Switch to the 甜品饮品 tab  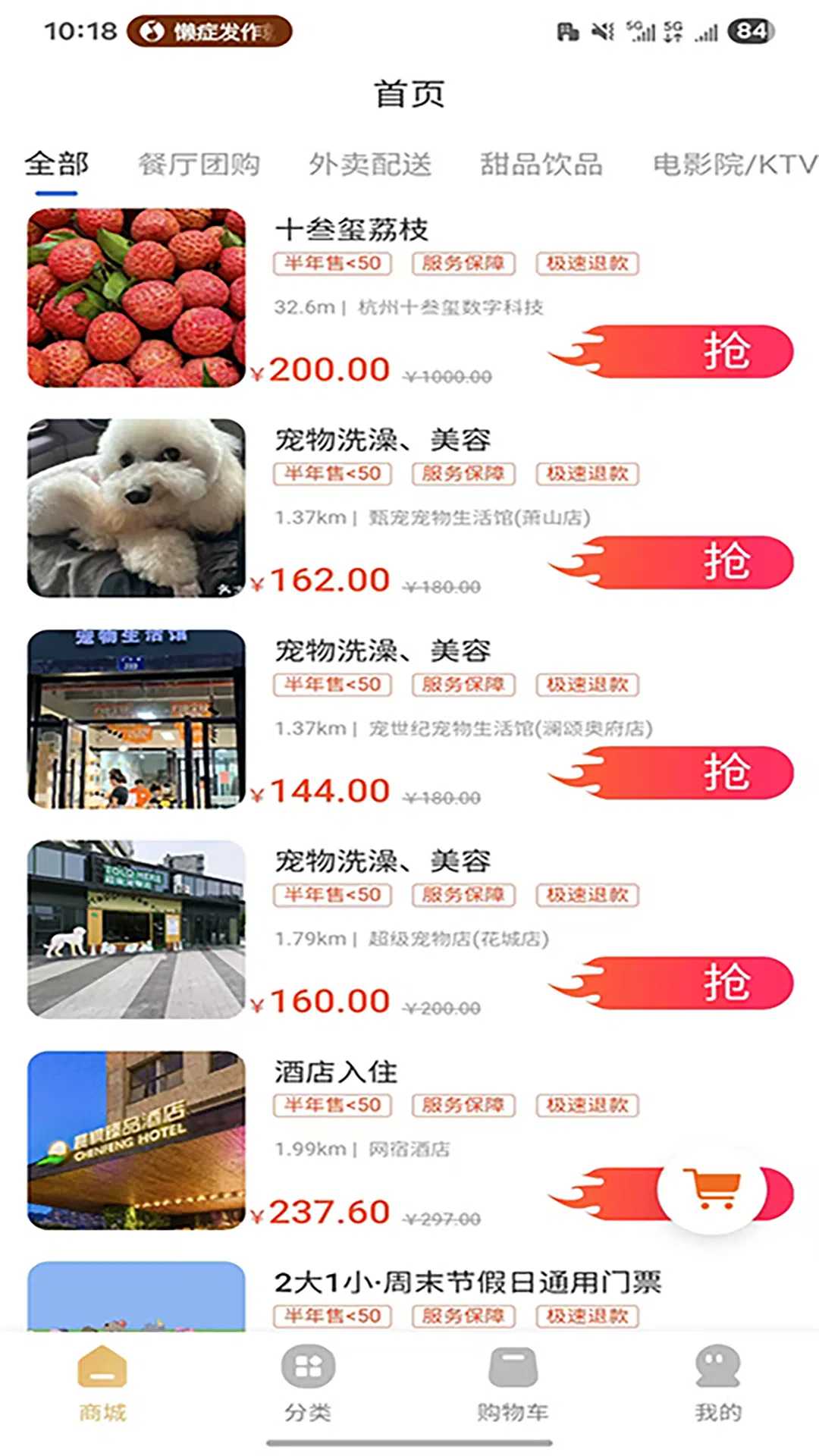541,166
